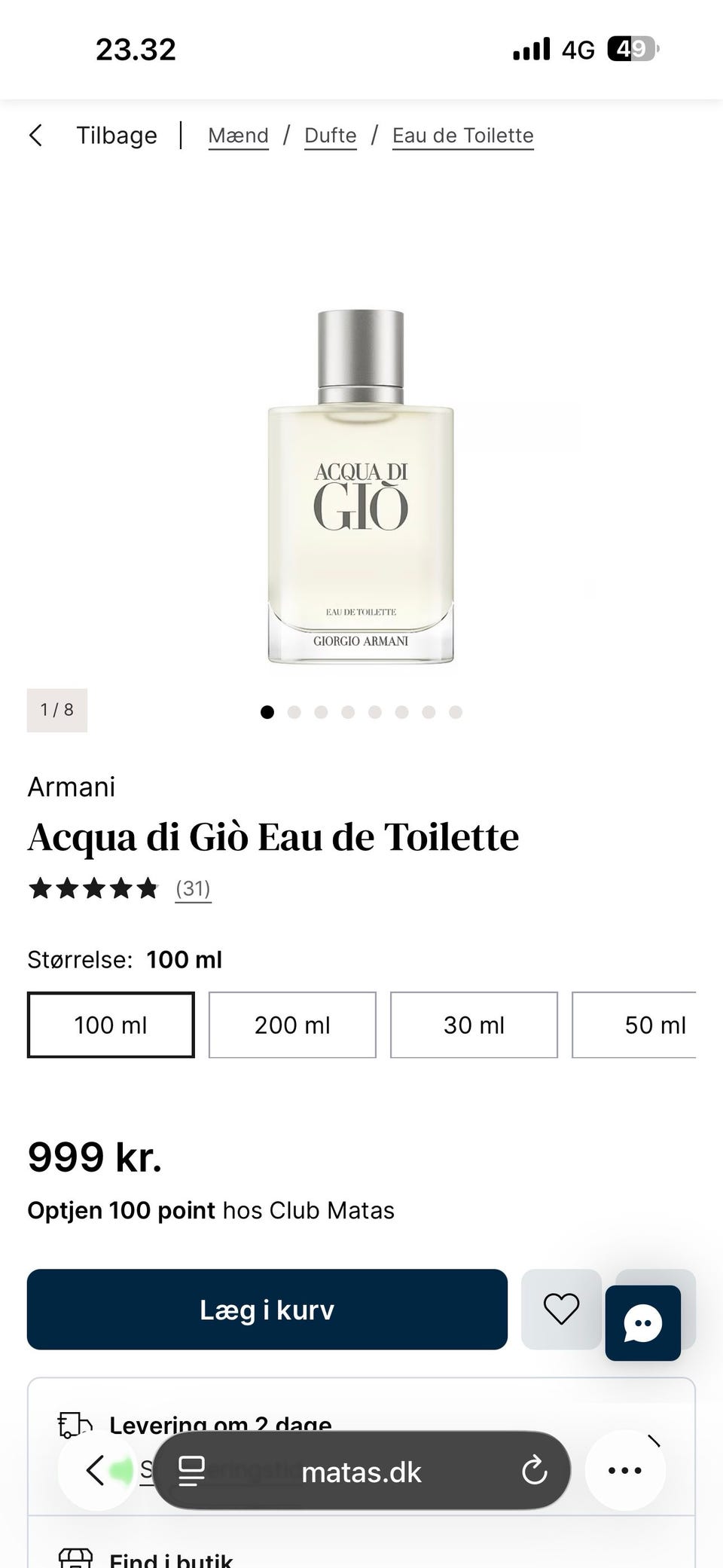This screenshot has width=723, height=1568.
Task: Tap the matas.dk address bar
Action: click(x=361, y=1472)
